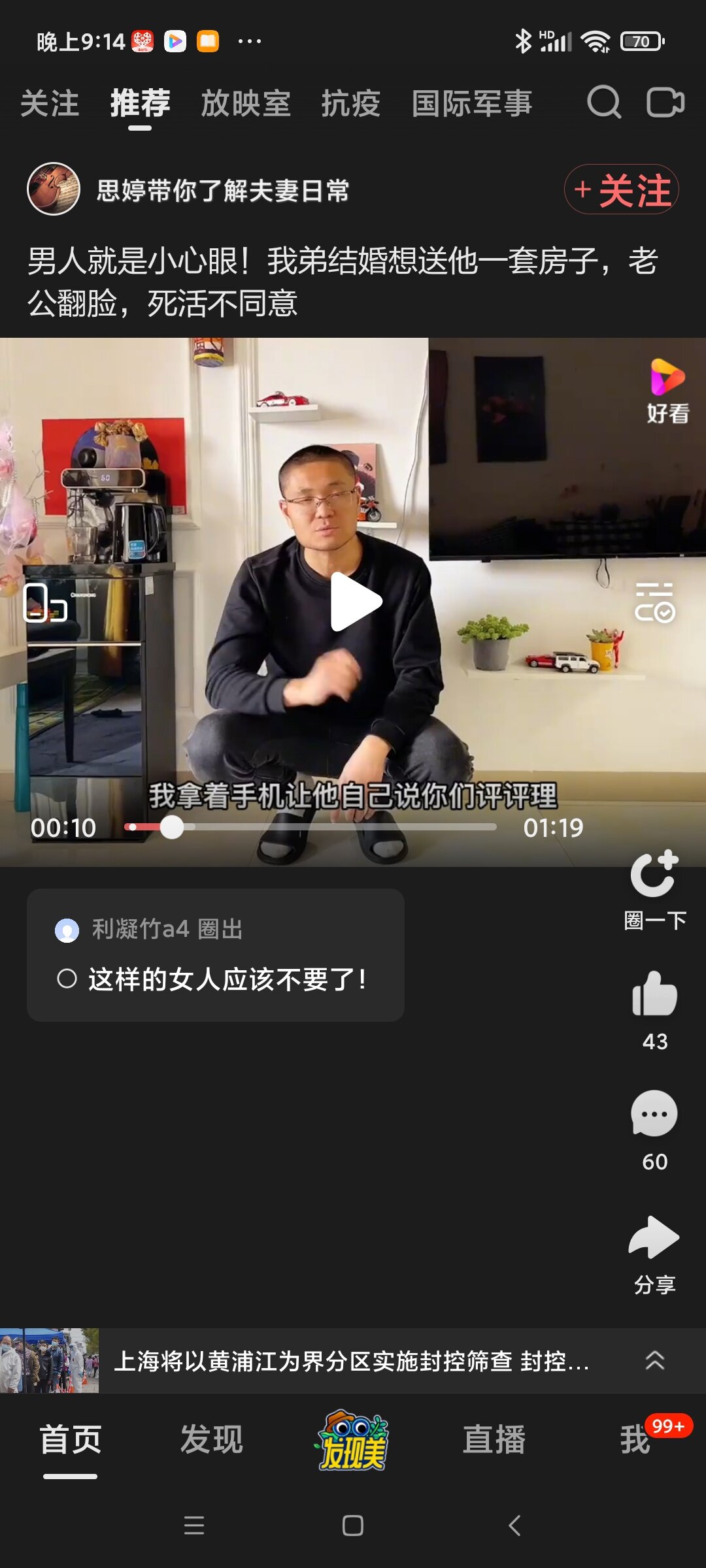
Task: Switch to the 关注 tab
Action: tap(50, 104)
